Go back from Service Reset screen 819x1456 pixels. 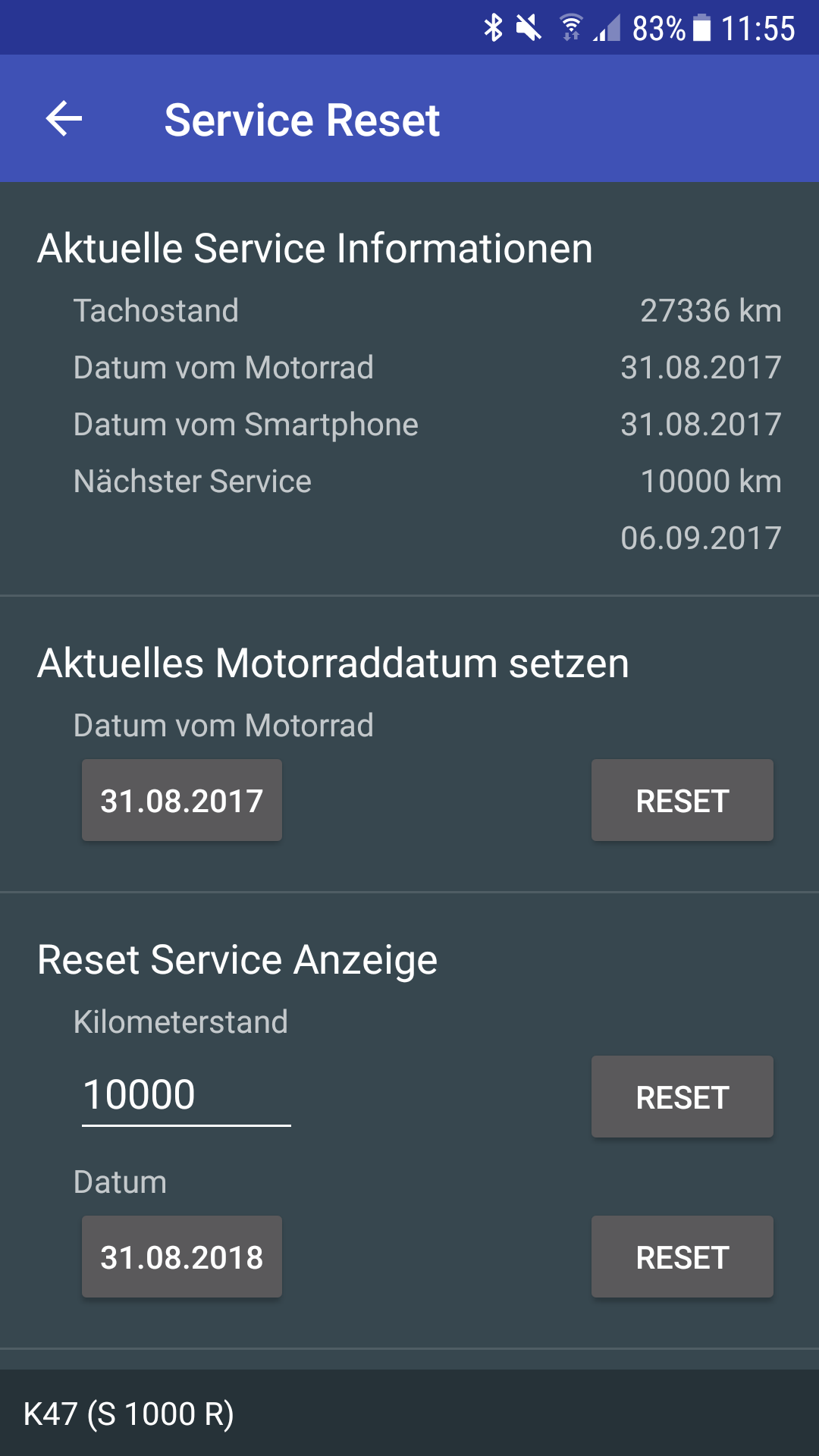pyautogui.click(x=64, y=119)
